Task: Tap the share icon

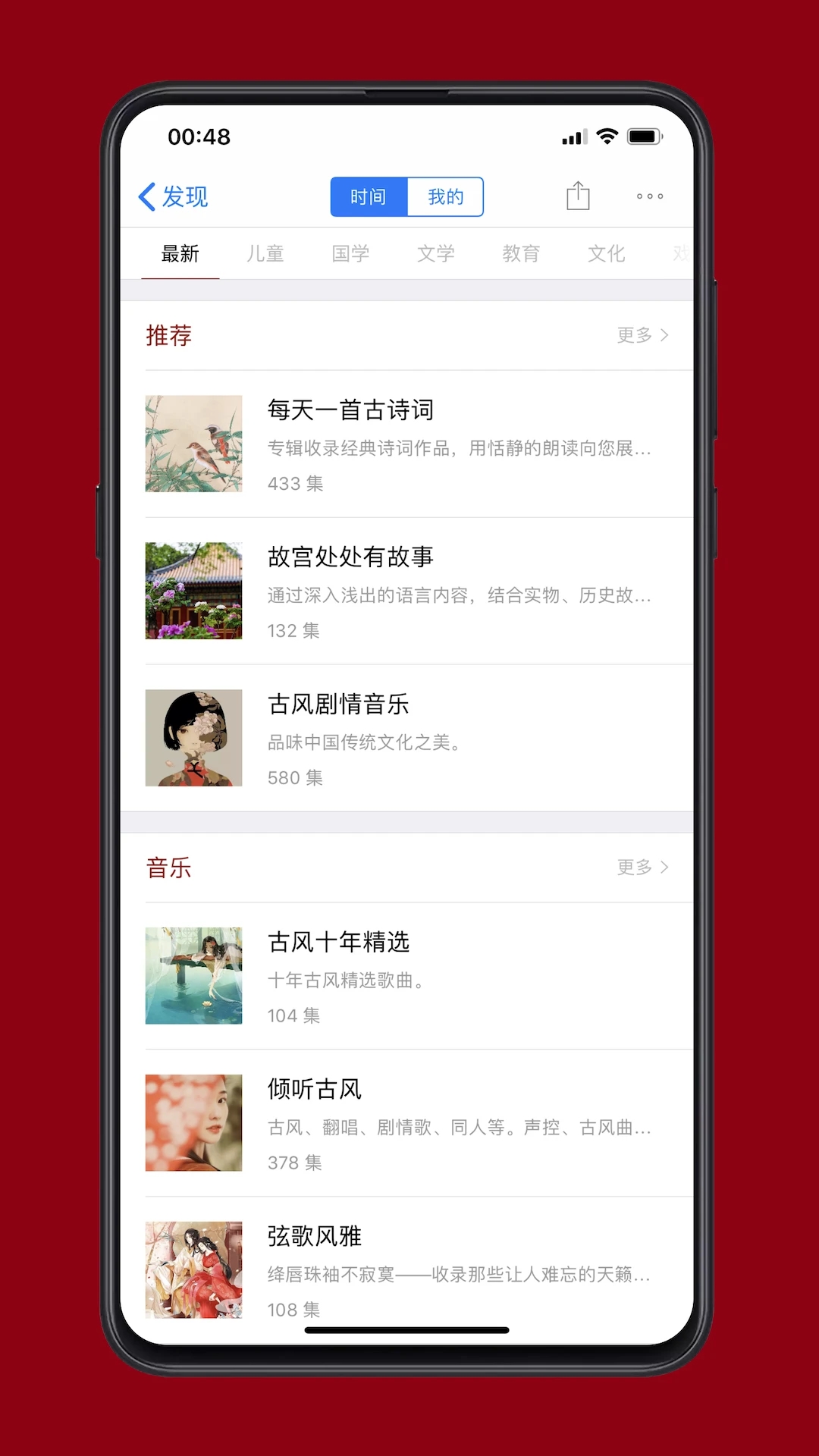Action: 578,196
